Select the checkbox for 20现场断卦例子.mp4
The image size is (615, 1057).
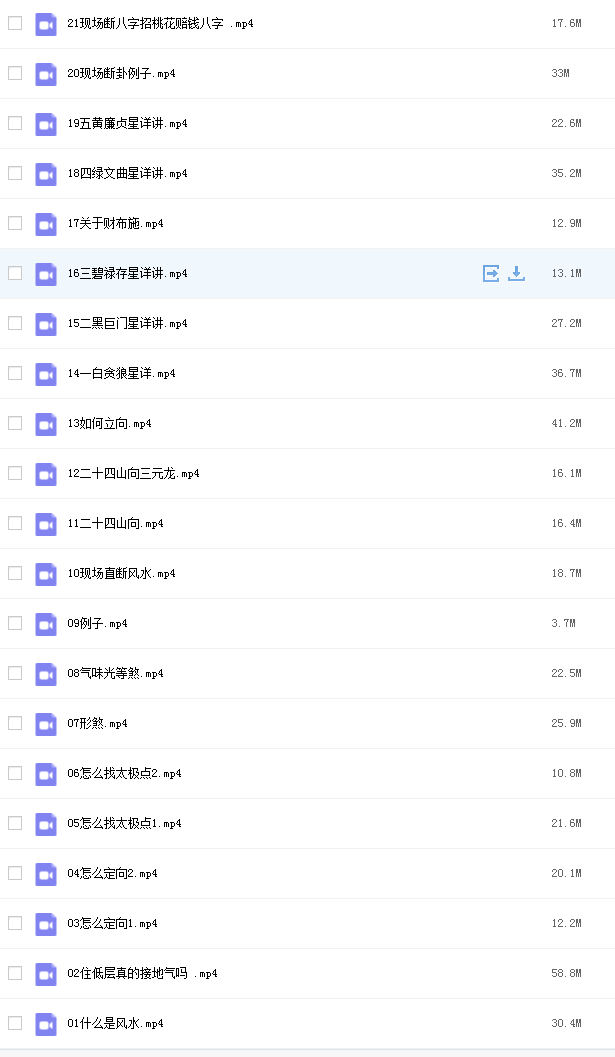[x=15, y=73]
